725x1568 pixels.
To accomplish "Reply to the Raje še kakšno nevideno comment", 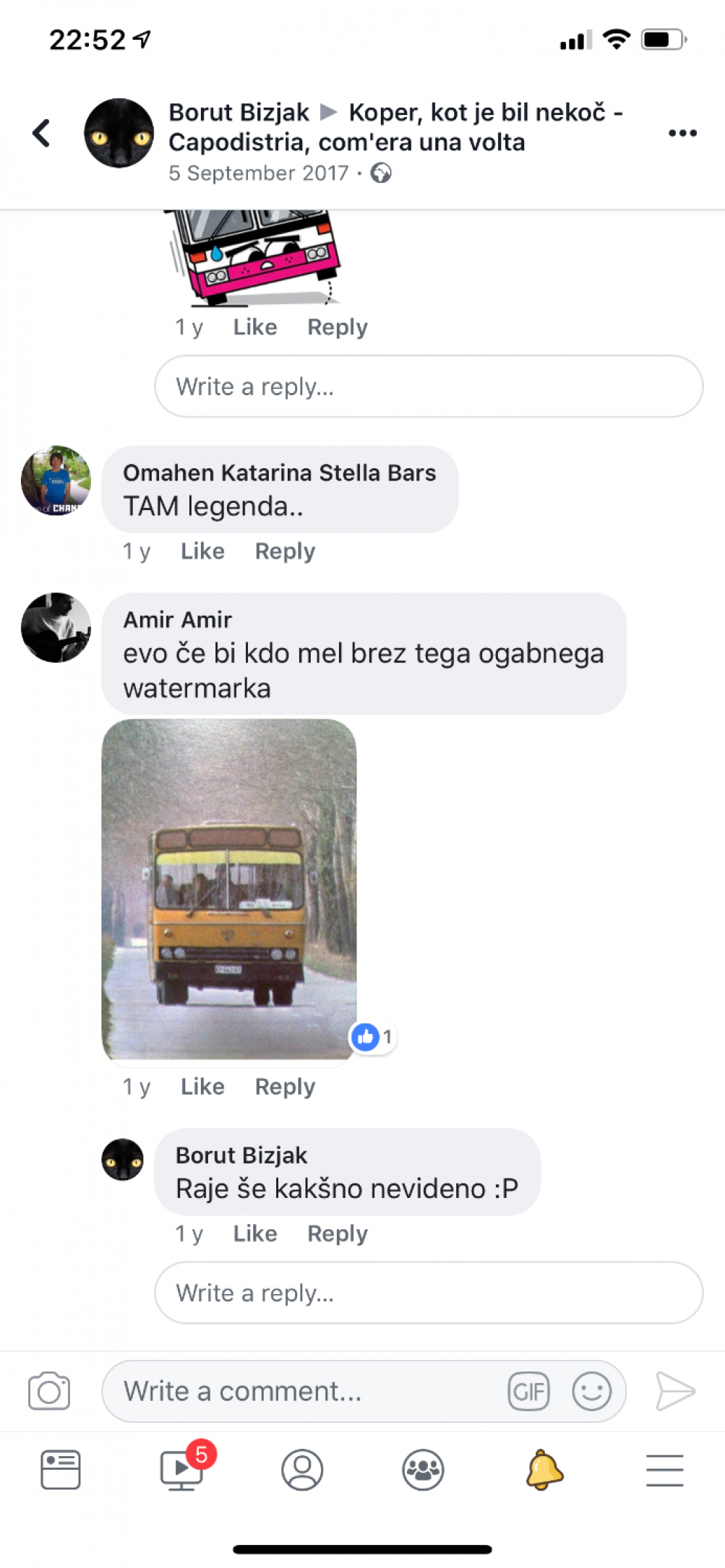I will 338,1233.
